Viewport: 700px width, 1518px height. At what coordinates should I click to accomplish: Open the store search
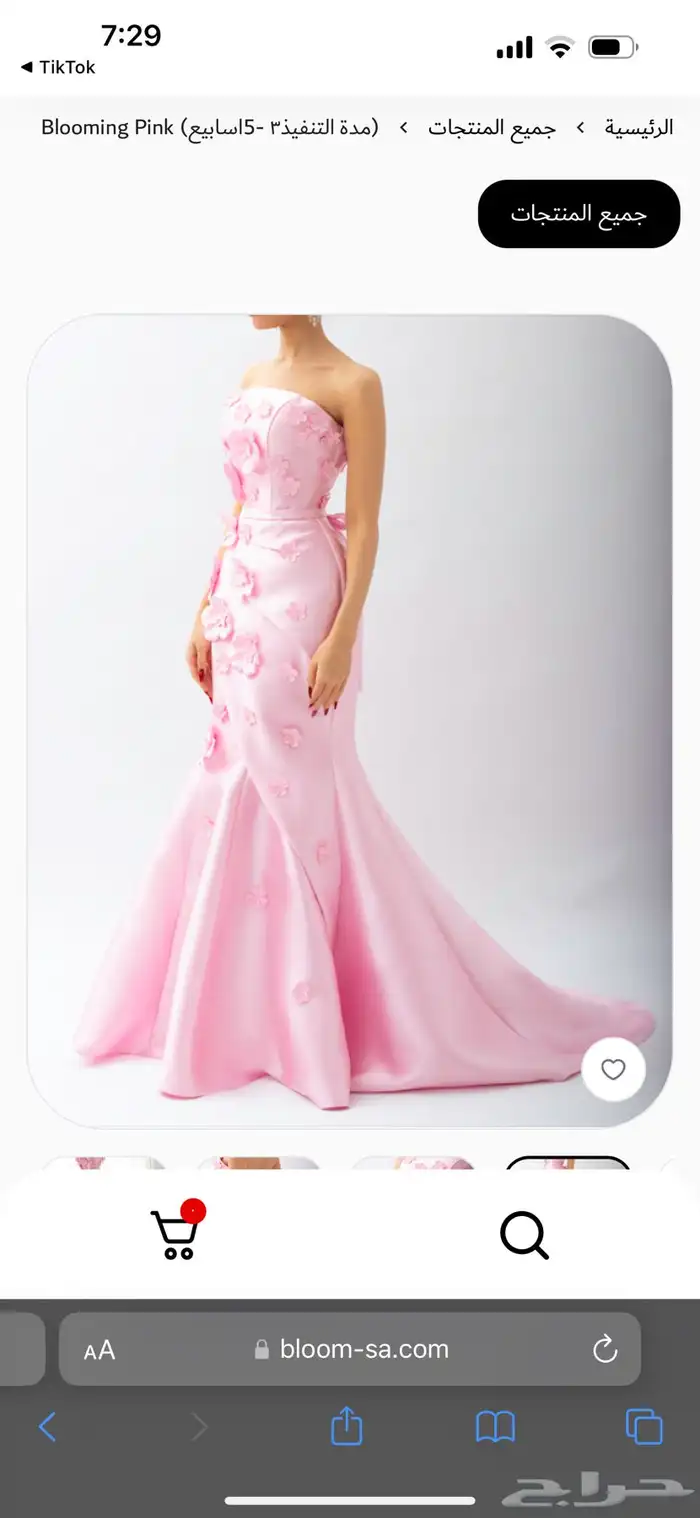click(524, 1236)
